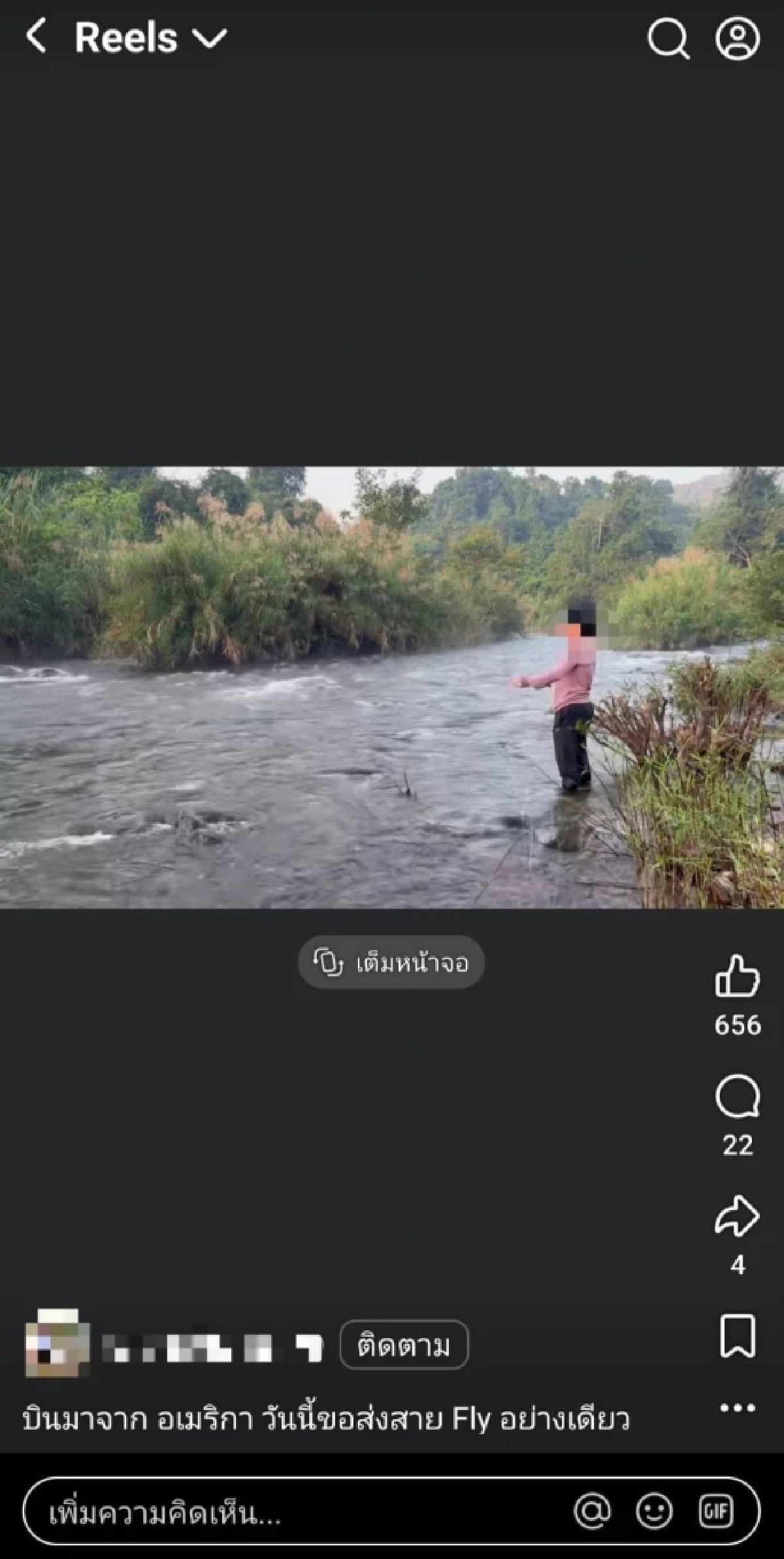Image resolution: width=784 pixels, height=1559 pixels.
Task: Open the three-dot more options menu
Action: pos(737,1407)
